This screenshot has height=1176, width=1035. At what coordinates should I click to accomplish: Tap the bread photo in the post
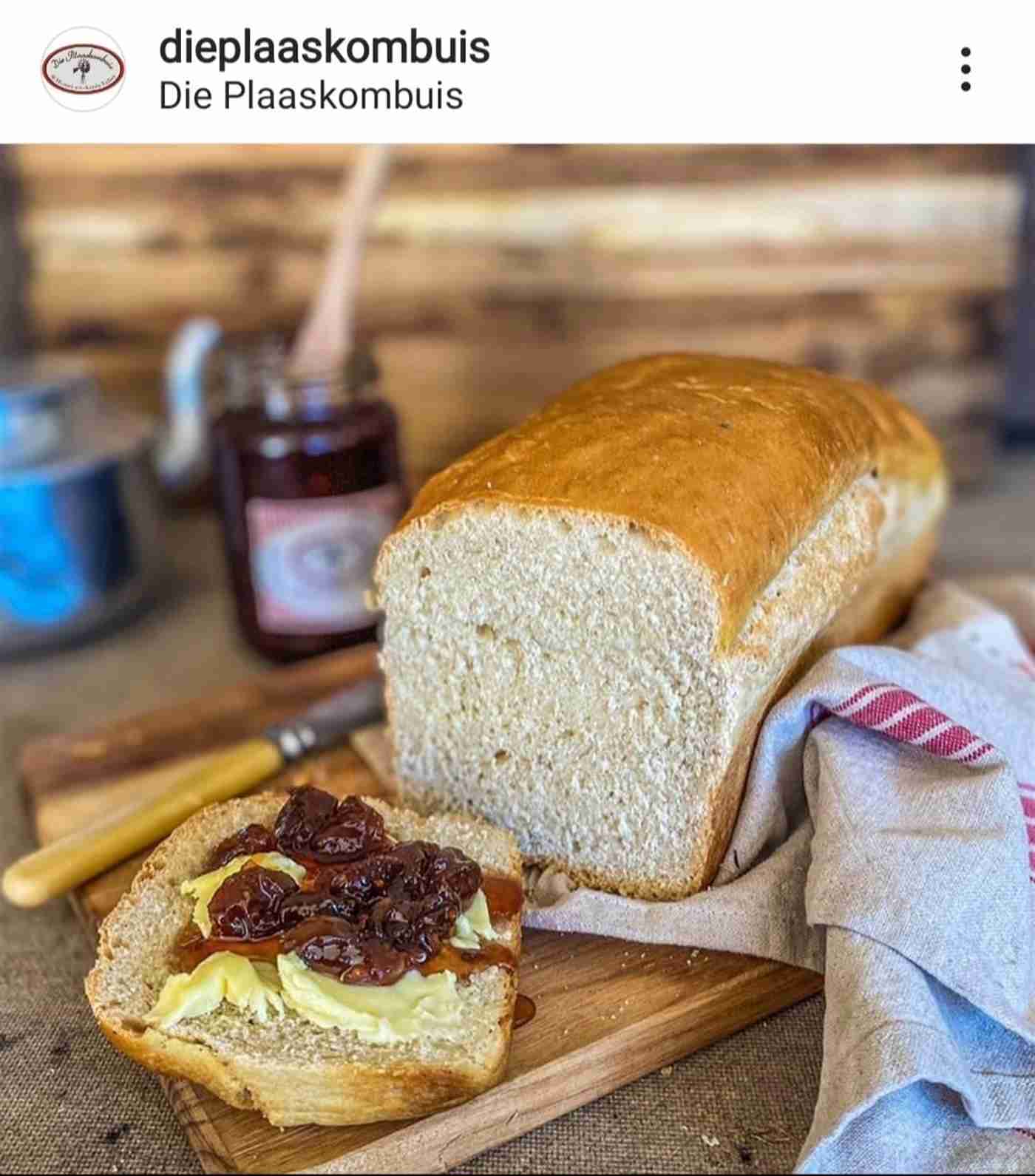point(517,658)
